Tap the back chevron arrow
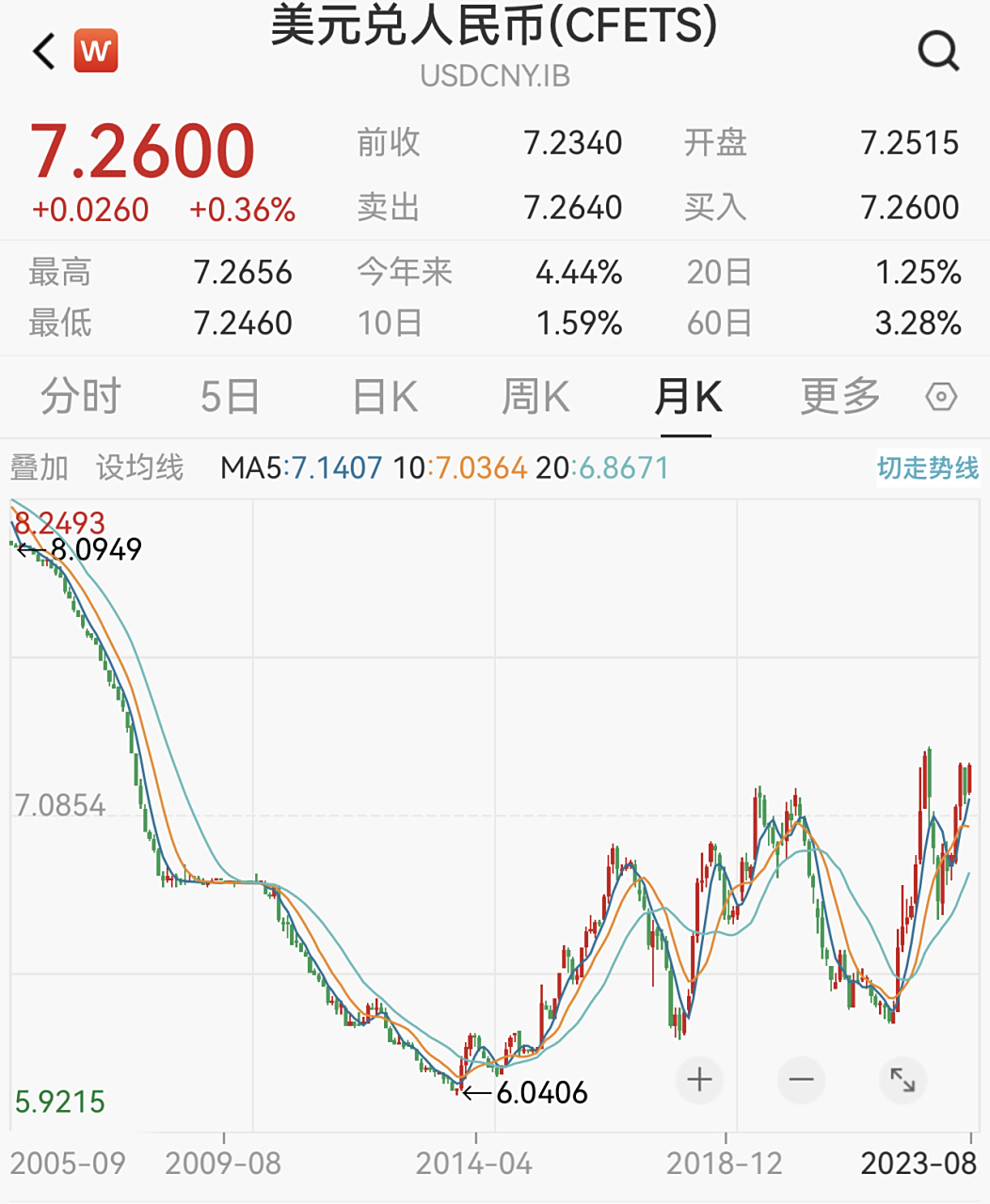Viewport: 990px width, 1204px height. [x=41, y=51]
